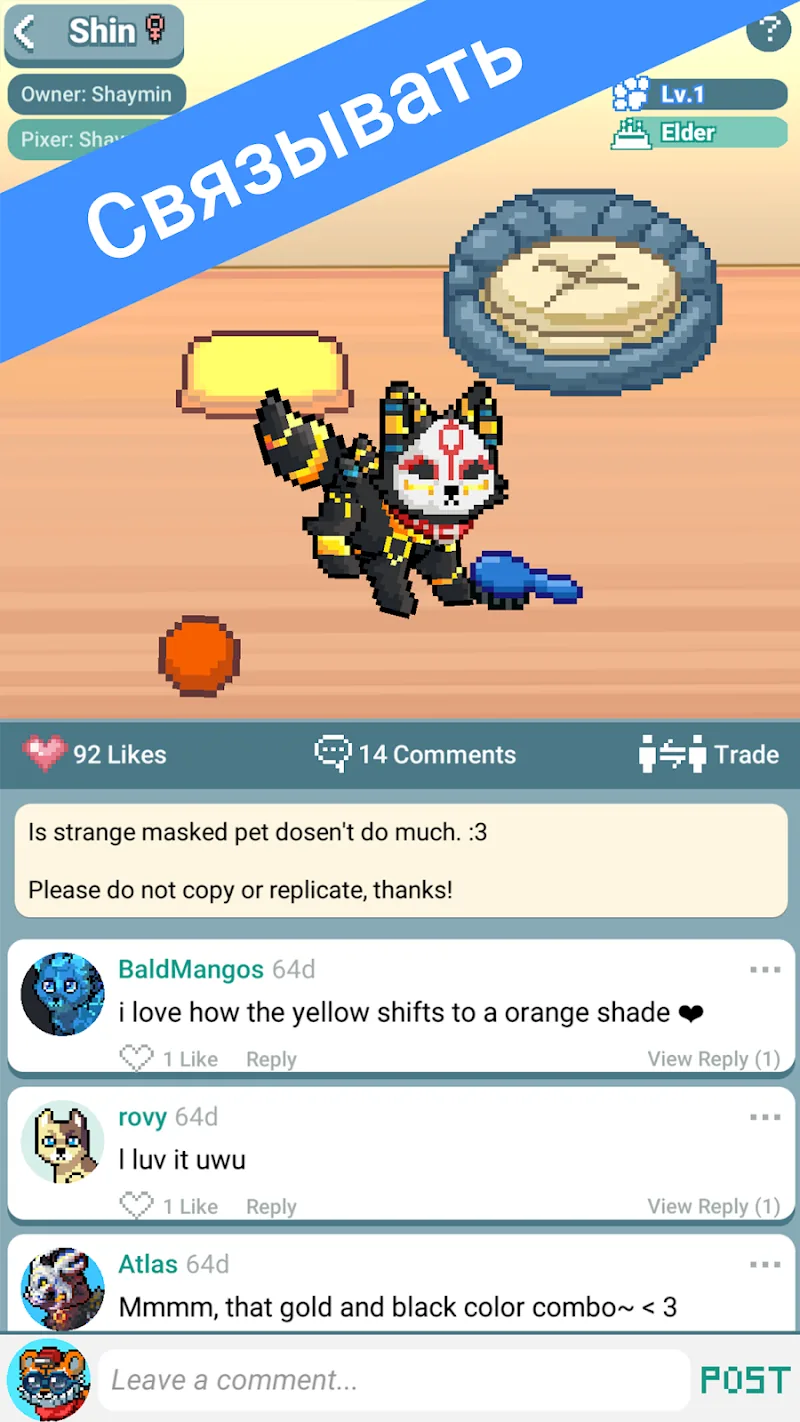View the reply under BaldMangos' comment
Image resolution: width=800 pixels, height=1422 pixels.
click(x=713, y=1059)
